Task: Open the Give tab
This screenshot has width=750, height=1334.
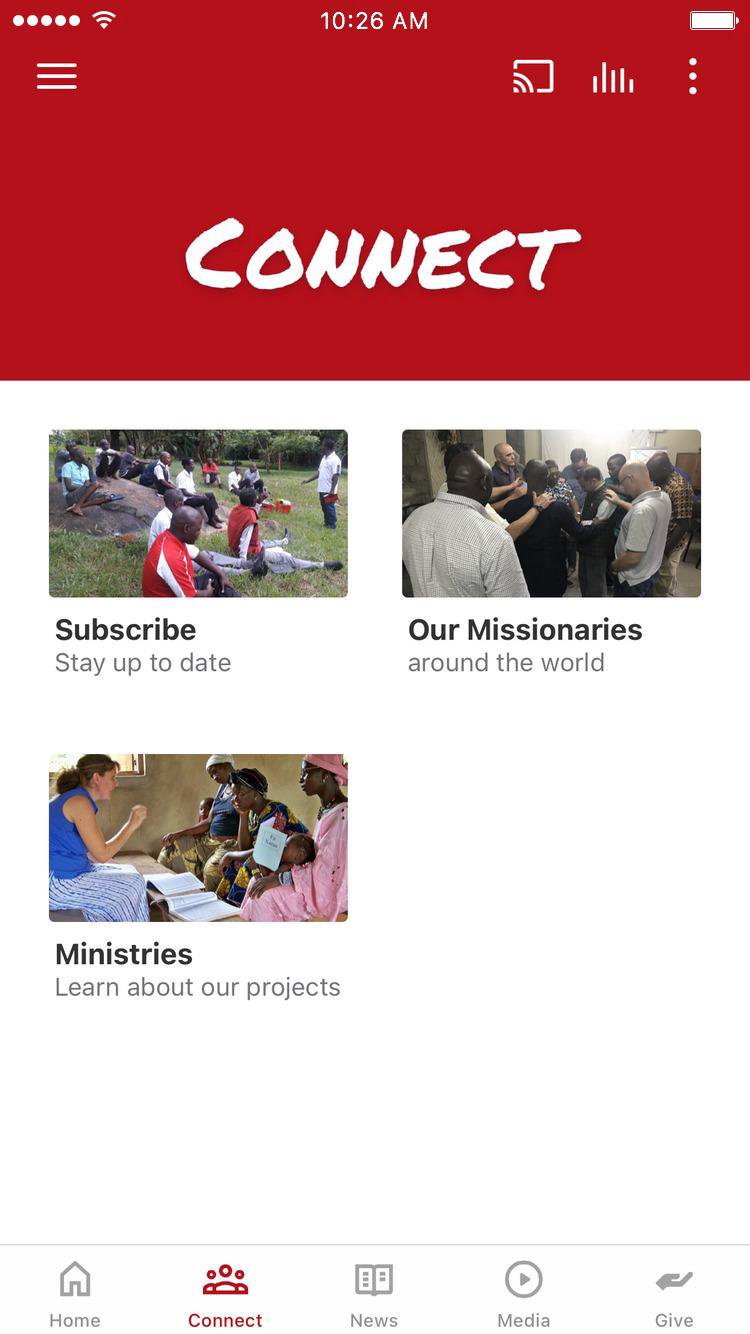Action: coord(674,1292)
